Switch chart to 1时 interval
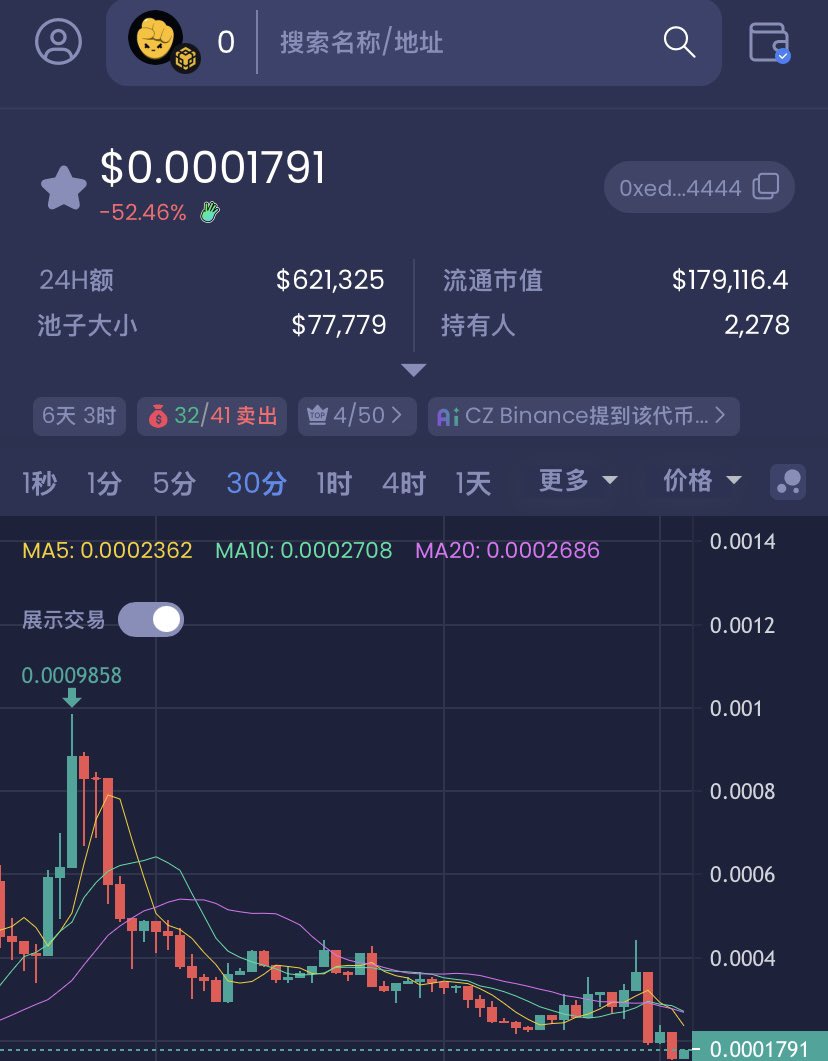 pyautogui.click(x=334, y=483)
